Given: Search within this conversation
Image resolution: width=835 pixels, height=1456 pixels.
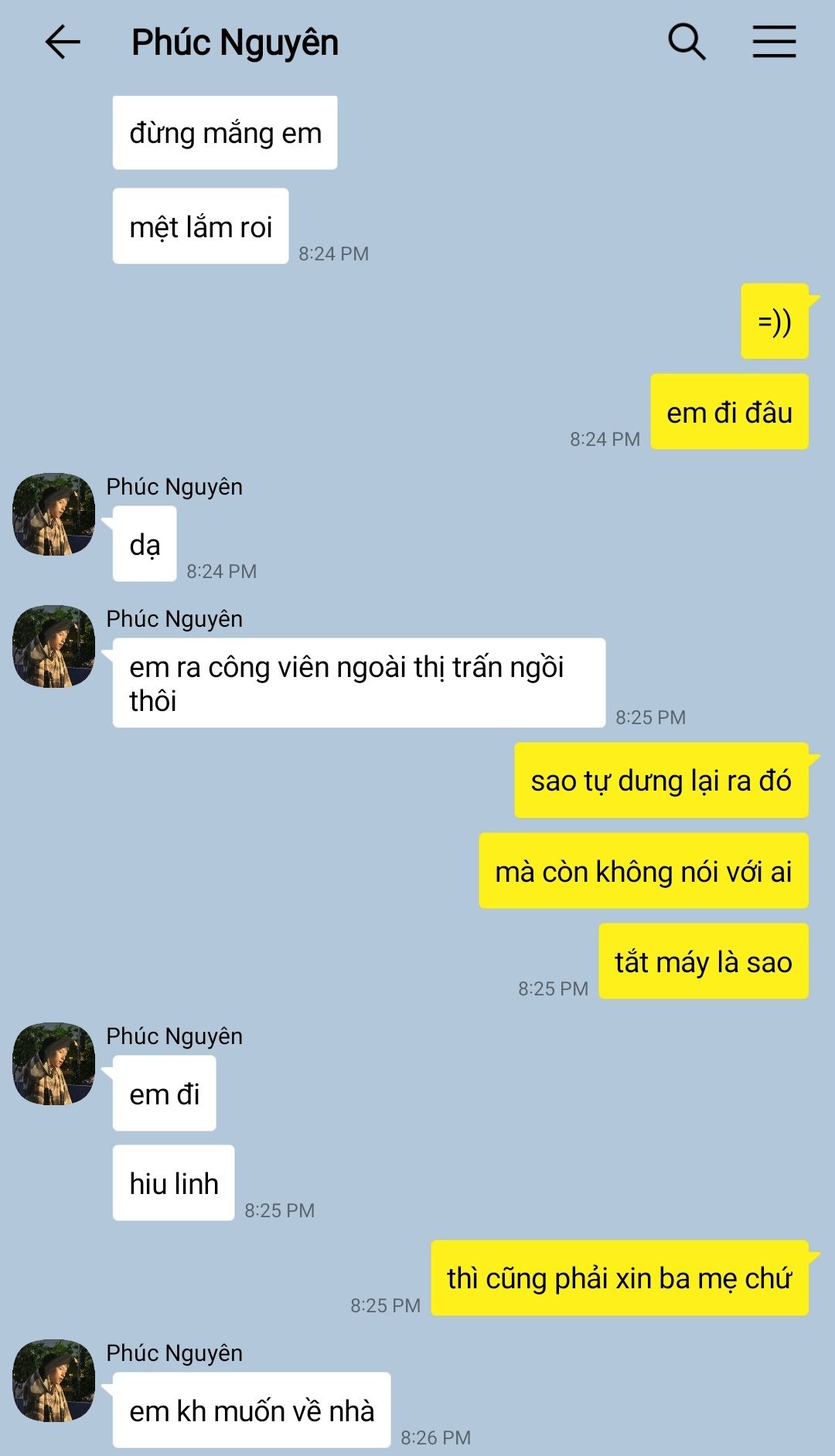Looking at the screenshot, I should (687, 42).
